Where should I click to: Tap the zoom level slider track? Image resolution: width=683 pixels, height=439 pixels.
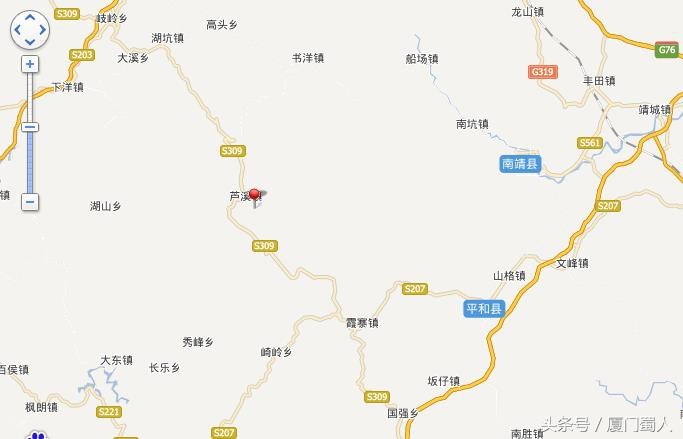(x=29, y=160)
